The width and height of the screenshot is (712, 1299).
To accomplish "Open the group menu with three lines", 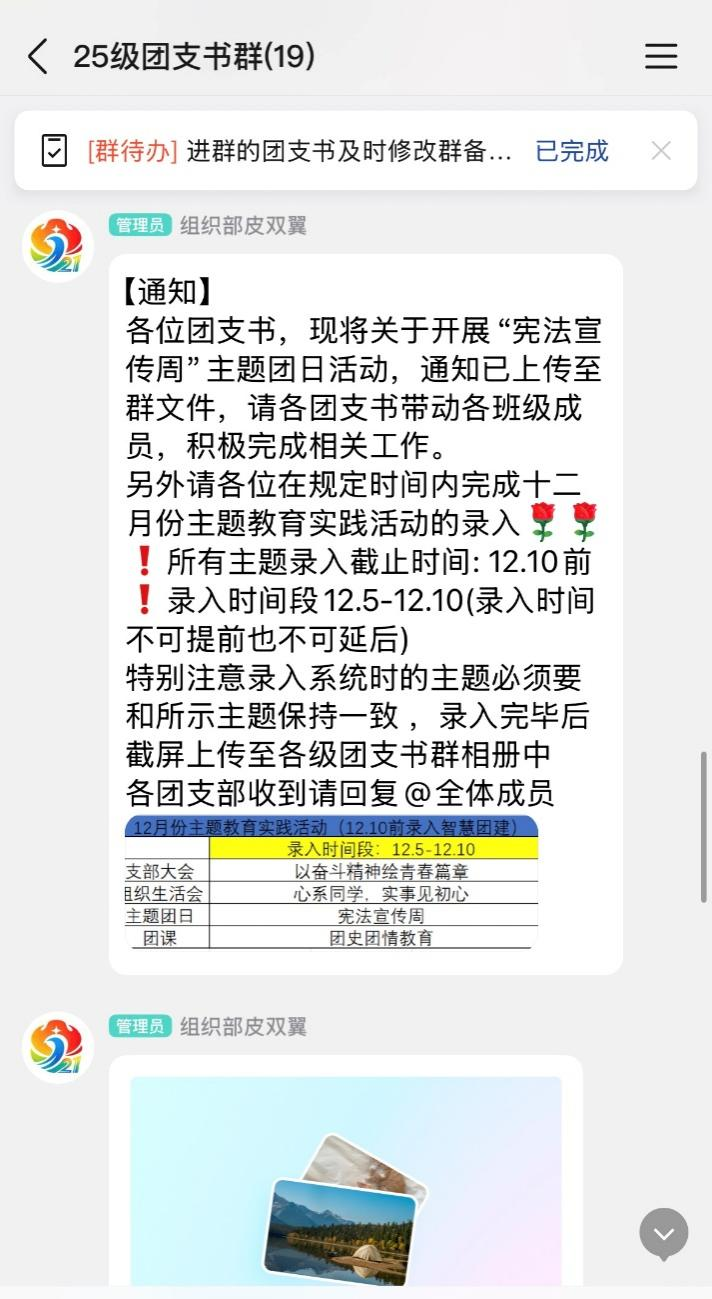I will pos(661,57).
